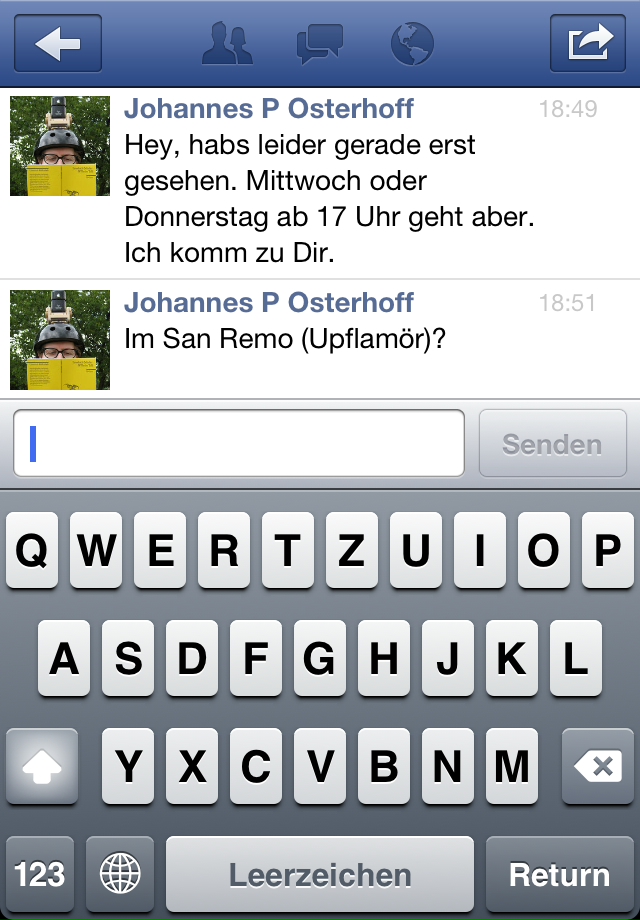640x920 pixels.
Task: Tap the Senden button
Action: tap(552, 443)
